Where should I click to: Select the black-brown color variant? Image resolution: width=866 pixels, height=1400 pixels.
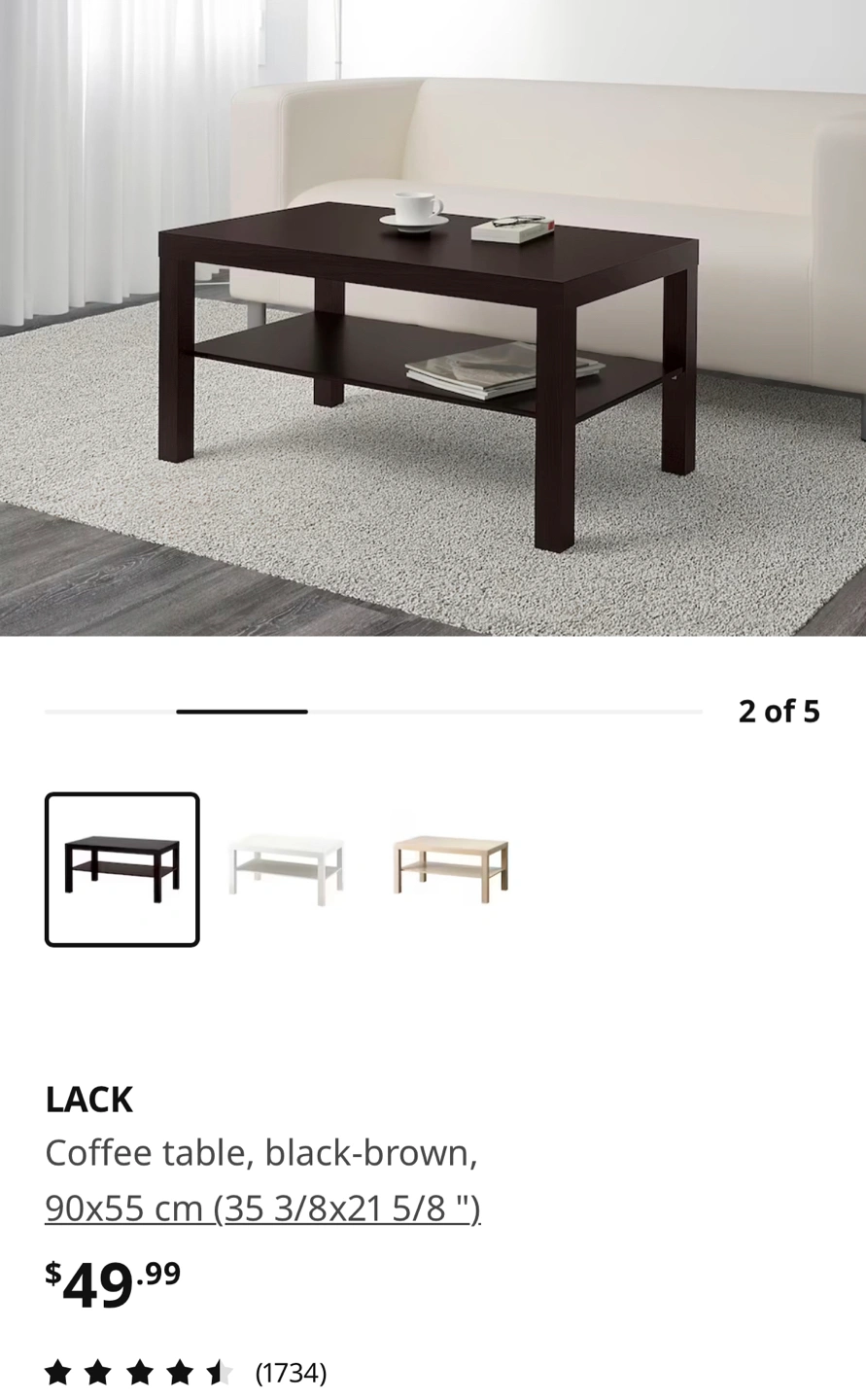click(121, 869)
